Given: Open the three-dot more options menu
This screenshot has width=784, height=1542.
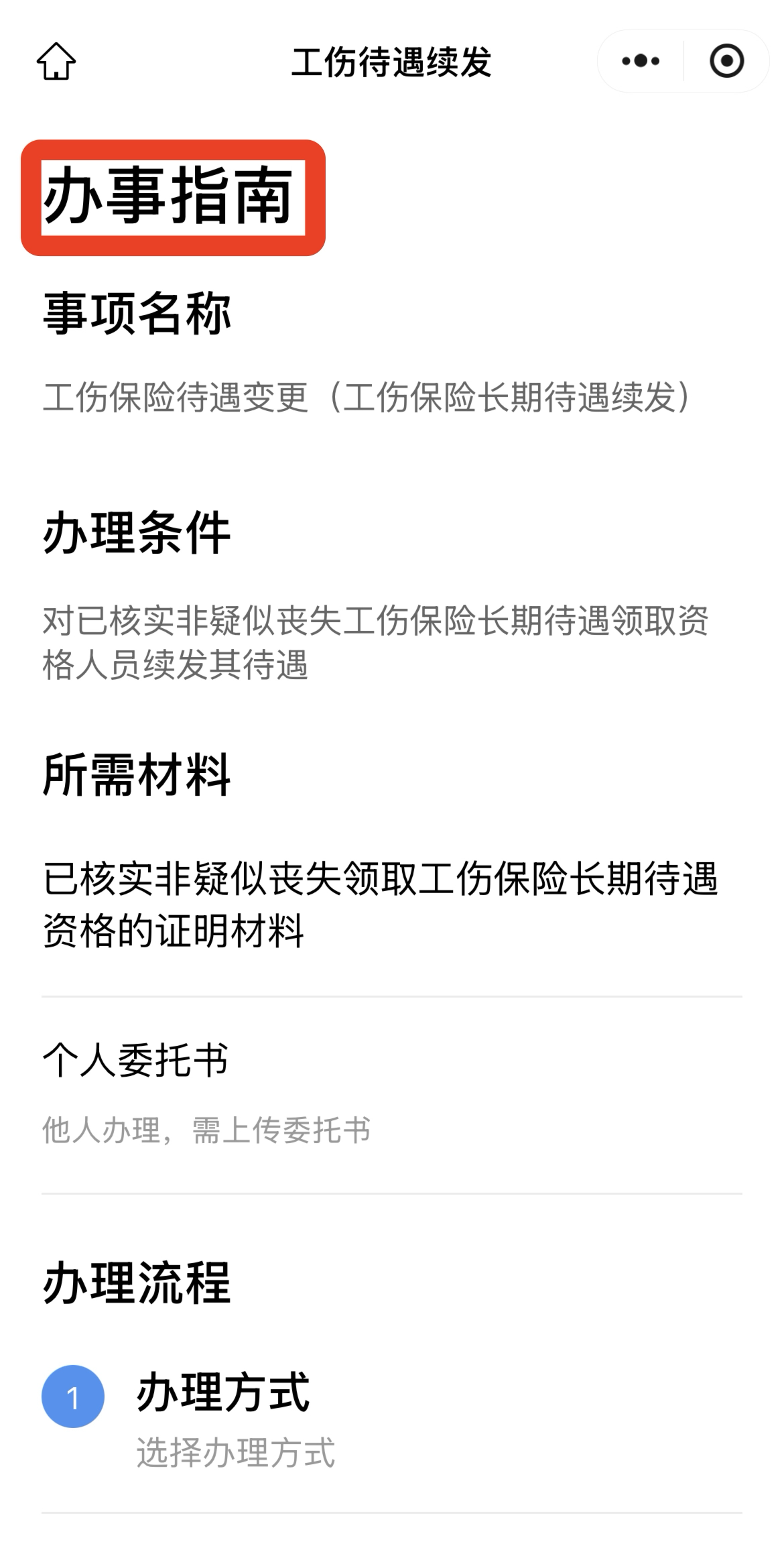Looking at the screenshot, I should [641, 62].
